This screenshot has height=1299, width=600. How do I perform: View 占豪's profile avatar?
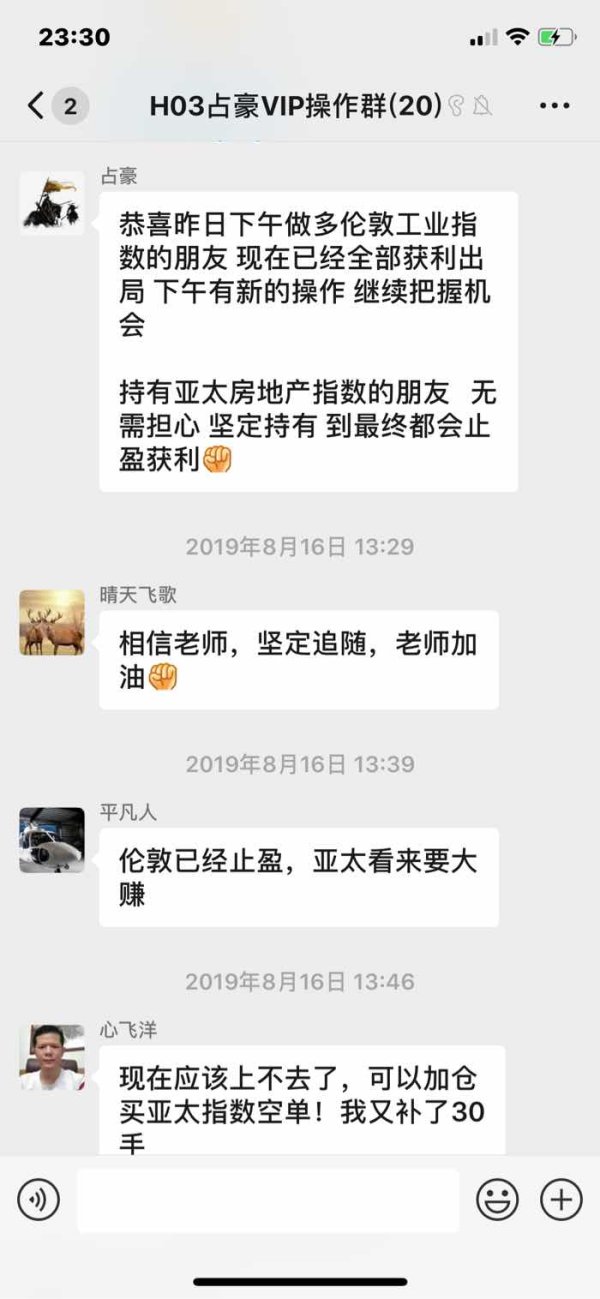[52, 203]
